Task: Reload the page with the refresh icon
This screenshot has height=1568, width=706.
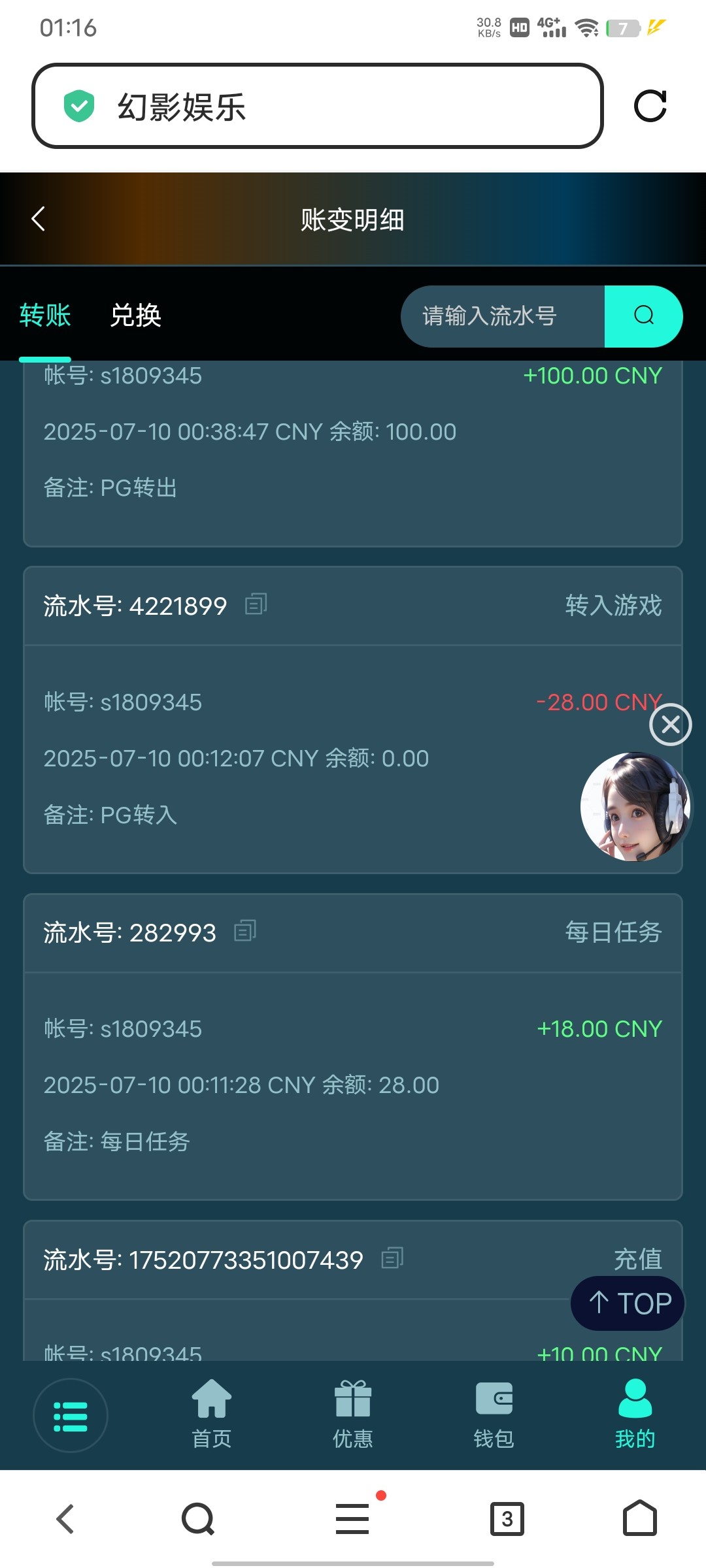Action: pos(650,106)
